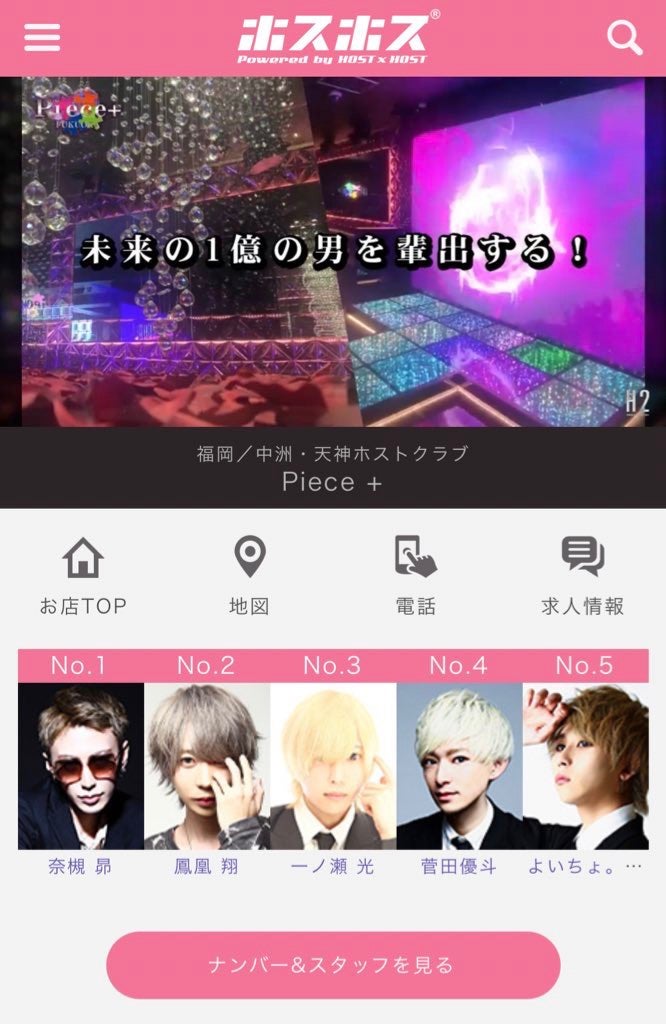
Task: Open the search magnifier
Action: point(624,38)
